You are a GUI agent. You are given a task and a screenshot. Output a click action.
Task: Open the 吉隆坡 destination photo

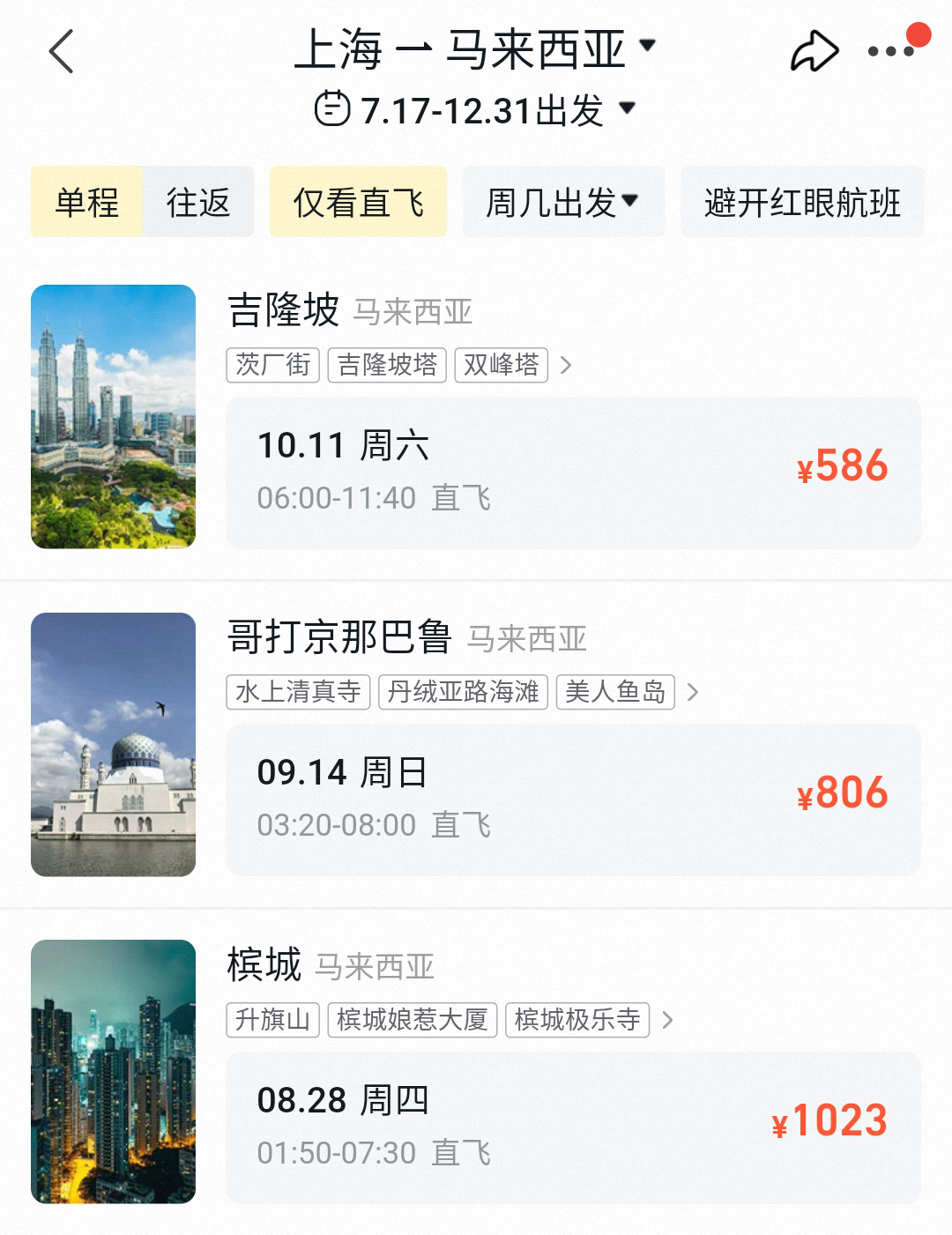113,416
